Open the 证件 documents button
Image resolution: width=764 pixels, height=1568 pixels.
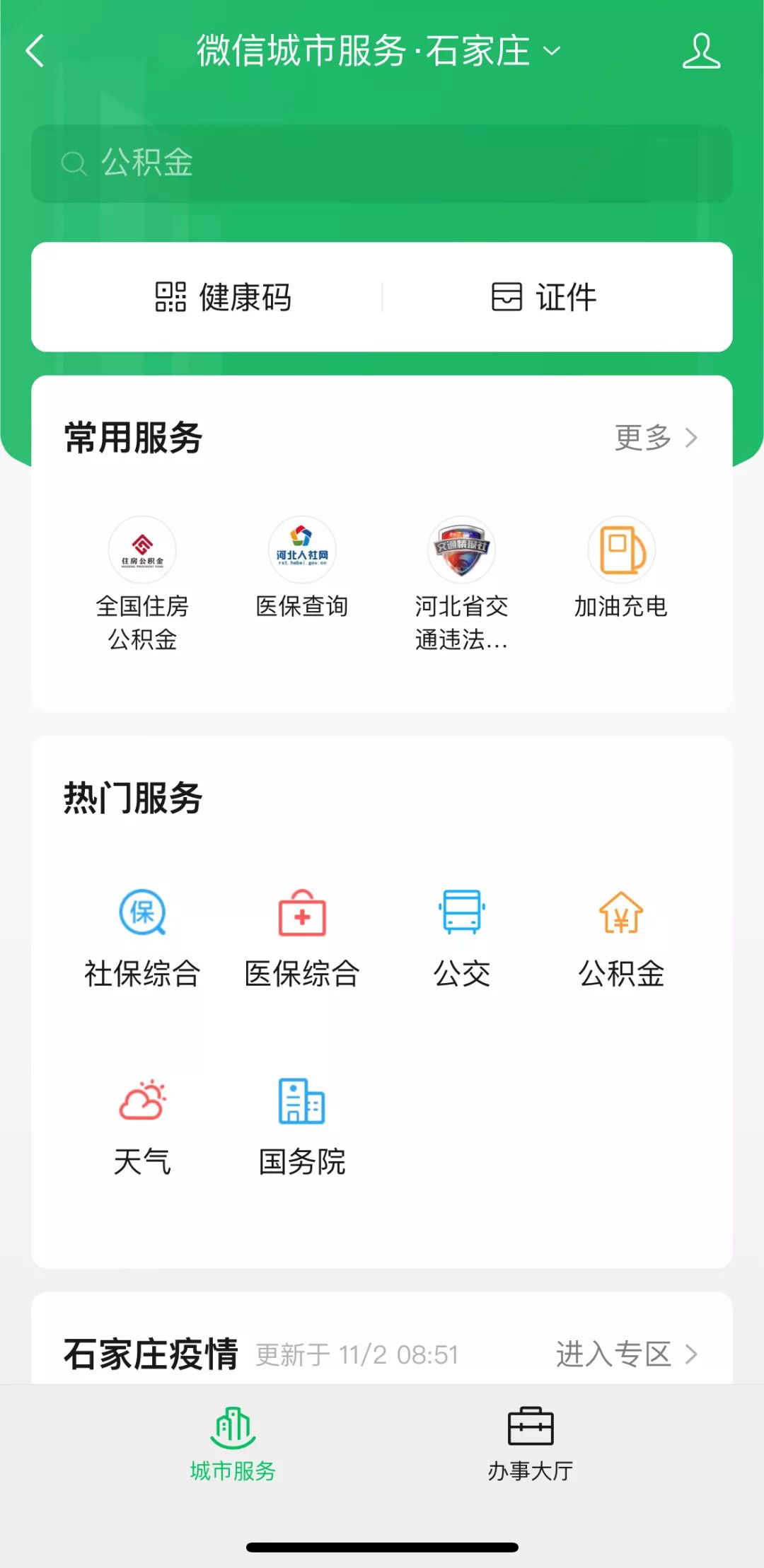pyautogui.click(x=543, y=297)
